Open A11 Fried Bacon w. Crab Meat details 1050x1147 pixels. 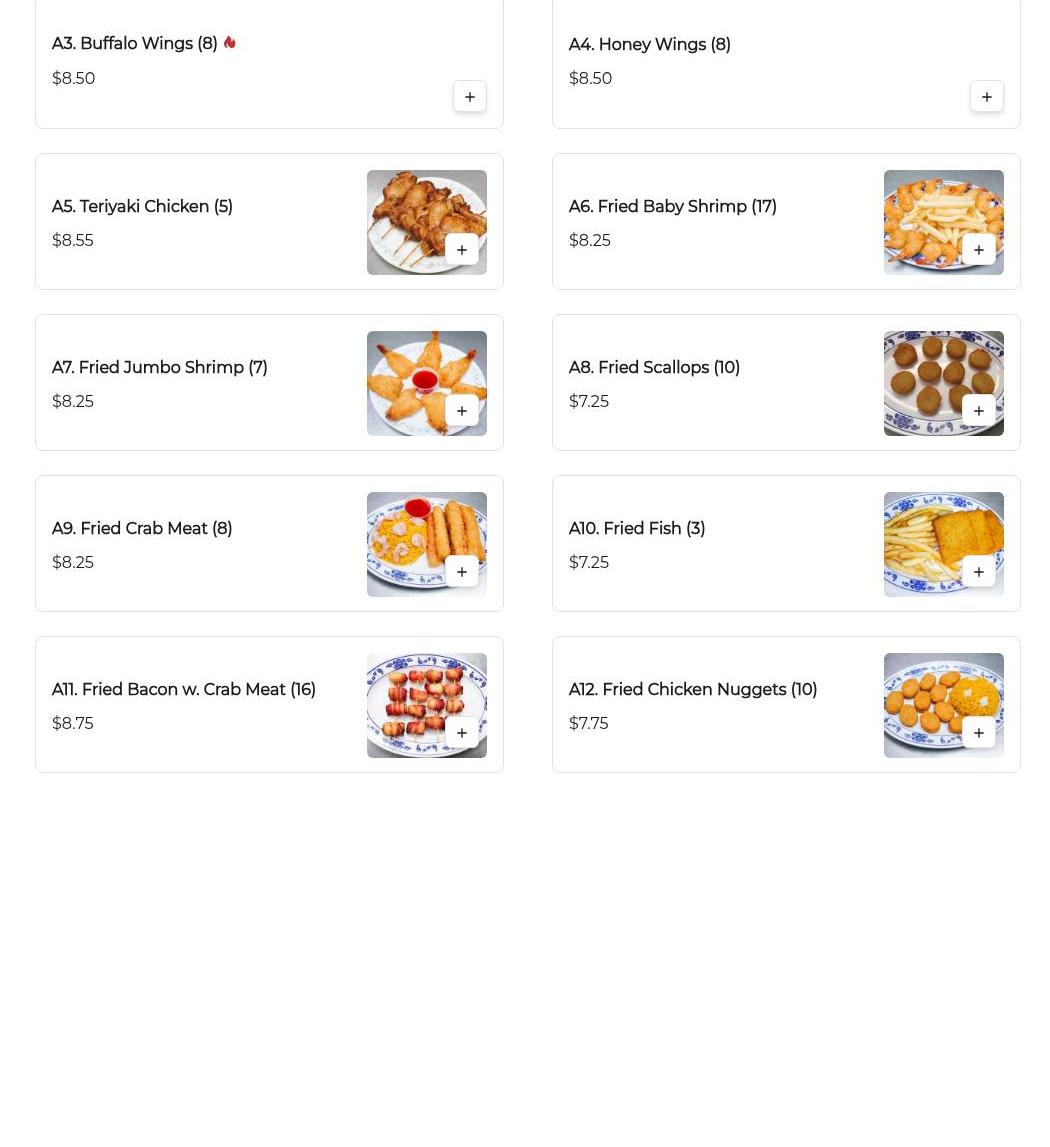point(183,690)
